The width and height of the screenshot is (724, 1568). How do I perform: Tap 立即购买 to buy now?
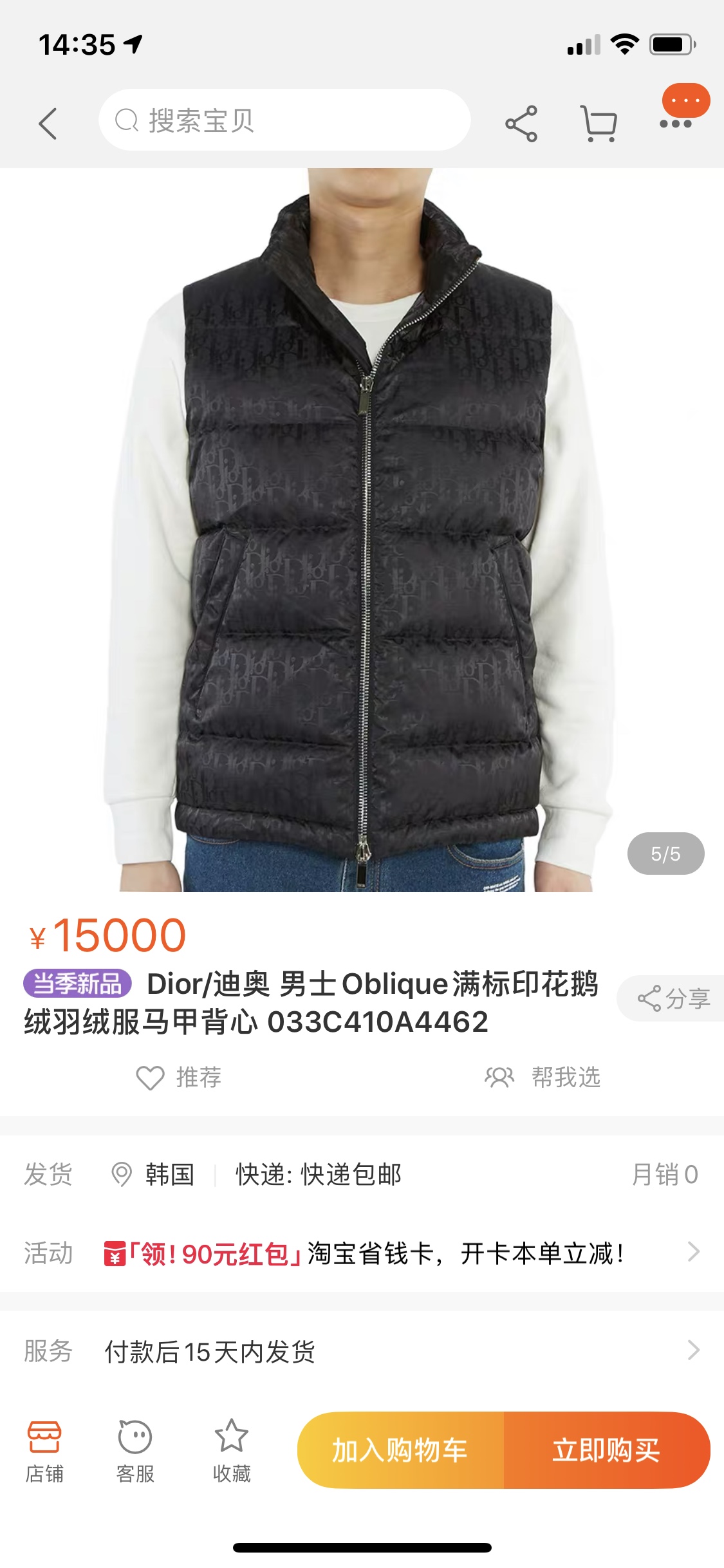pos(606,1451)
